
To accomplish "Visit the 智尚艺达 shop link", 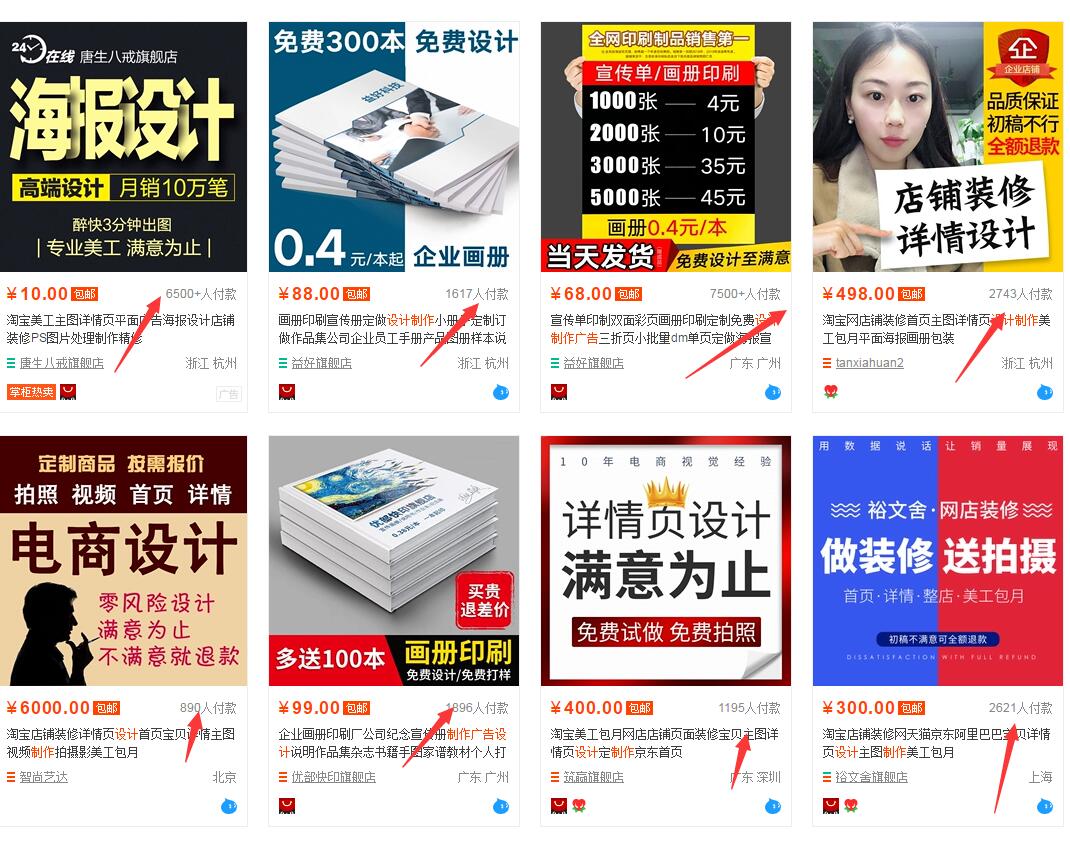I will (45, 777).
